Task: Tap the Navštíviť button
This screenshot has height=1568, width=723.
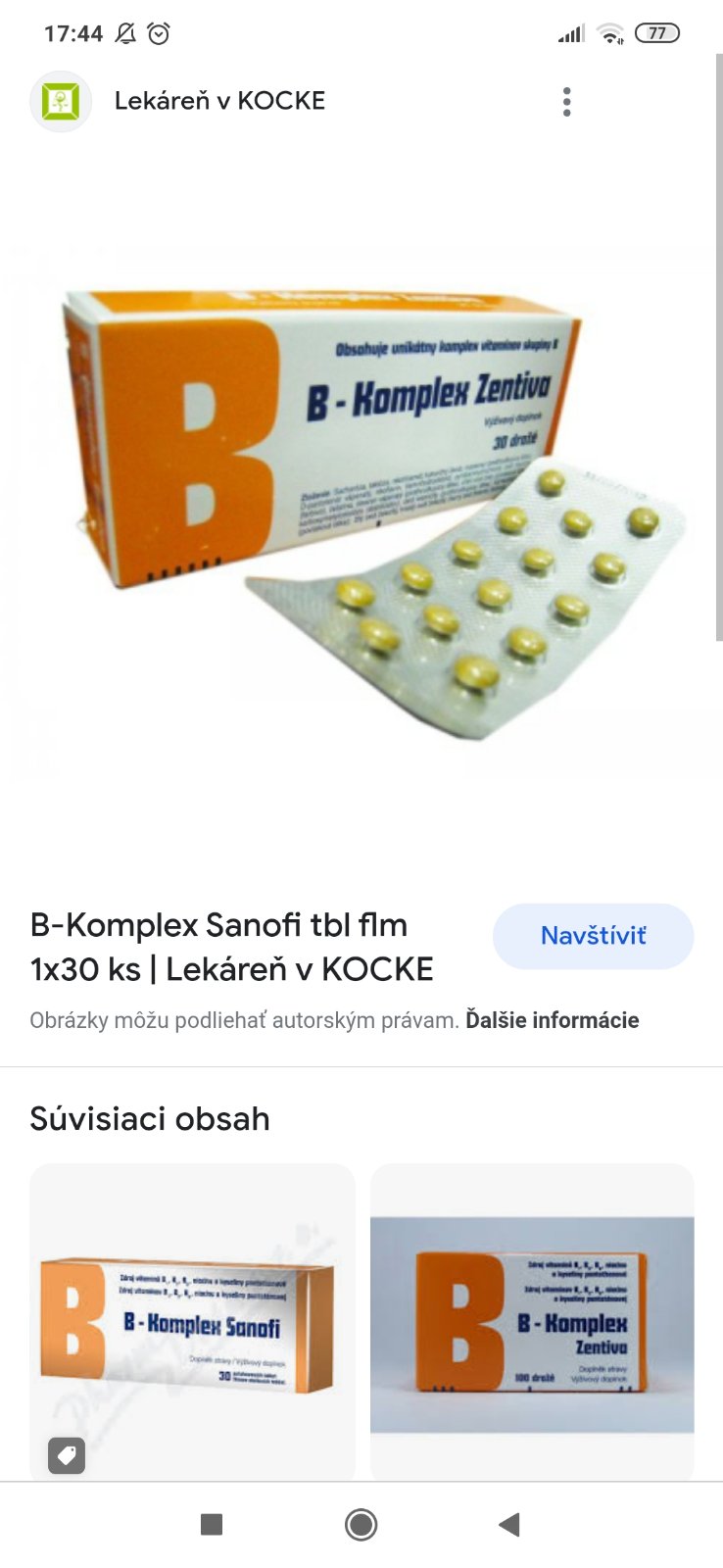Action: 593,936
